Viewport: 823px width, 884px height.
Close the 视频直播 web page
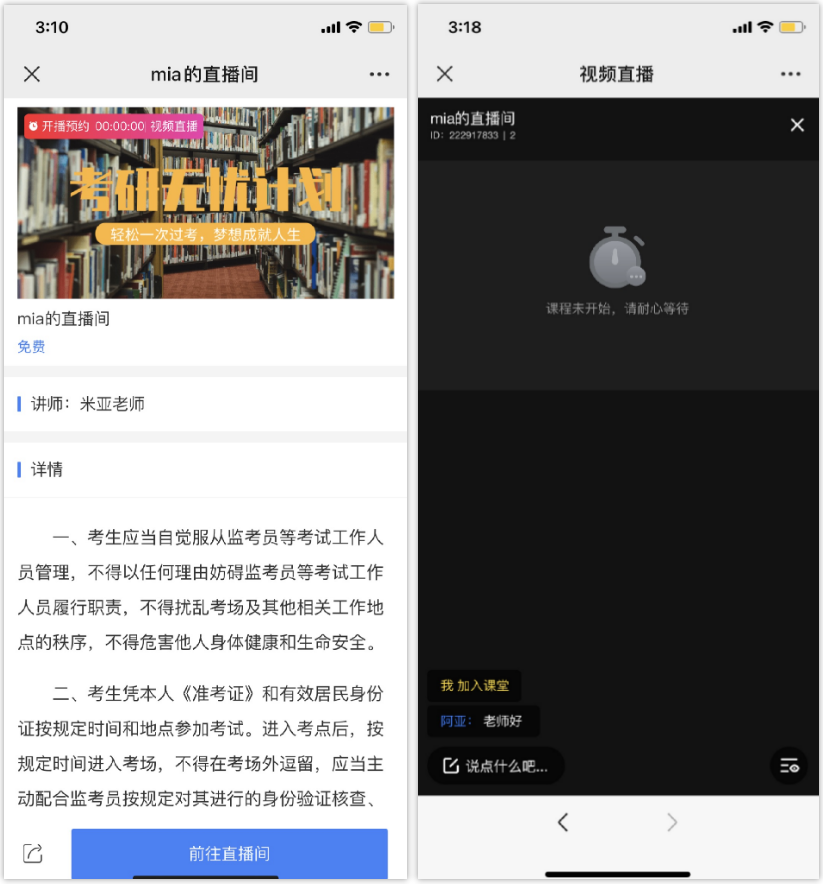pos(445,74)
